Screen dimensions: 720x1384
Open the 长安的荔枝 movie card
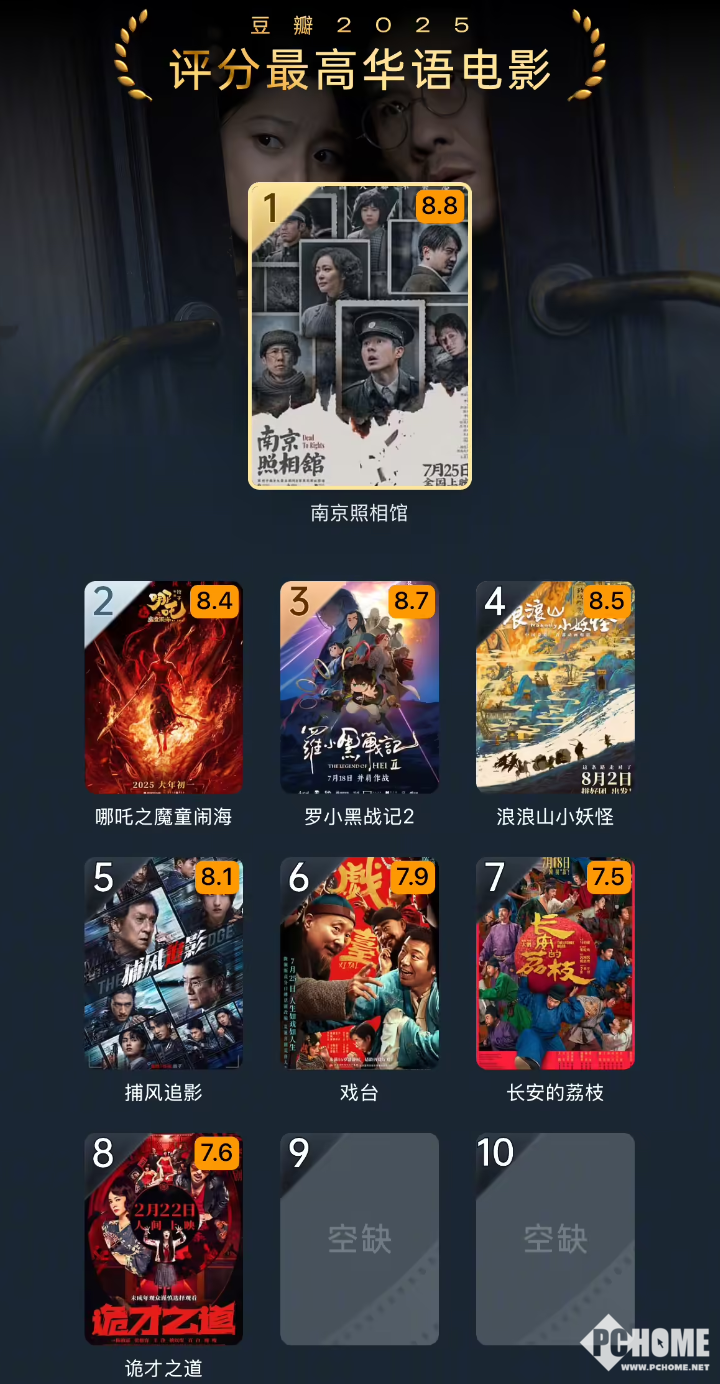coord(555,964)
